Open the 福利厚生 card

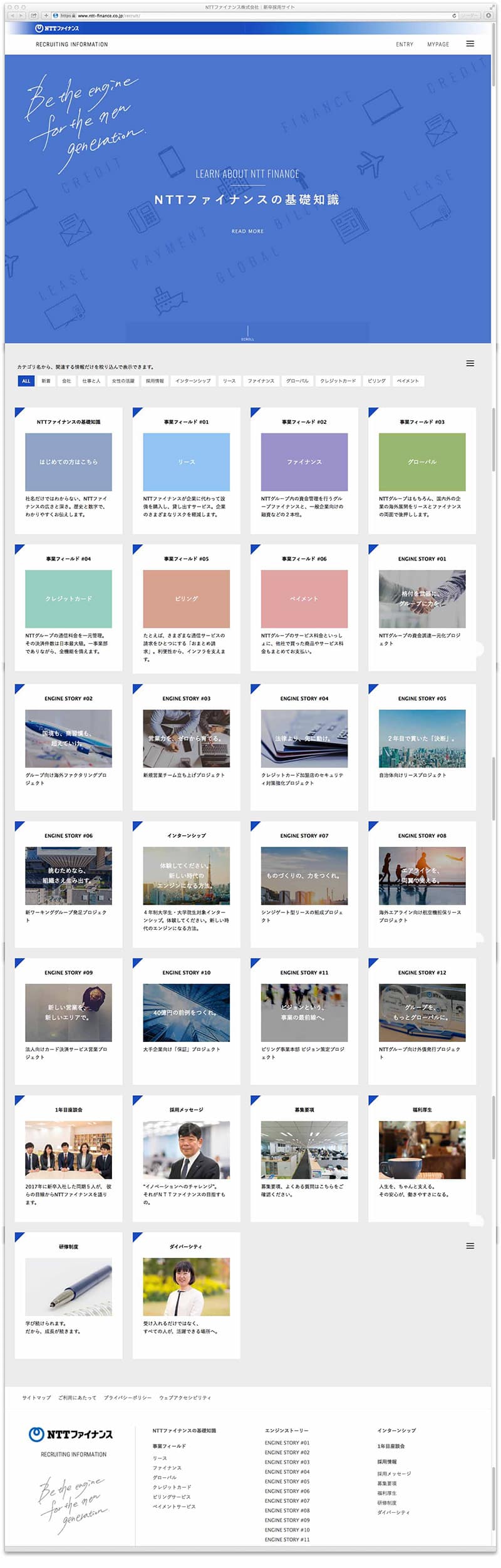pyautogui.click(x=421, y=1150)
